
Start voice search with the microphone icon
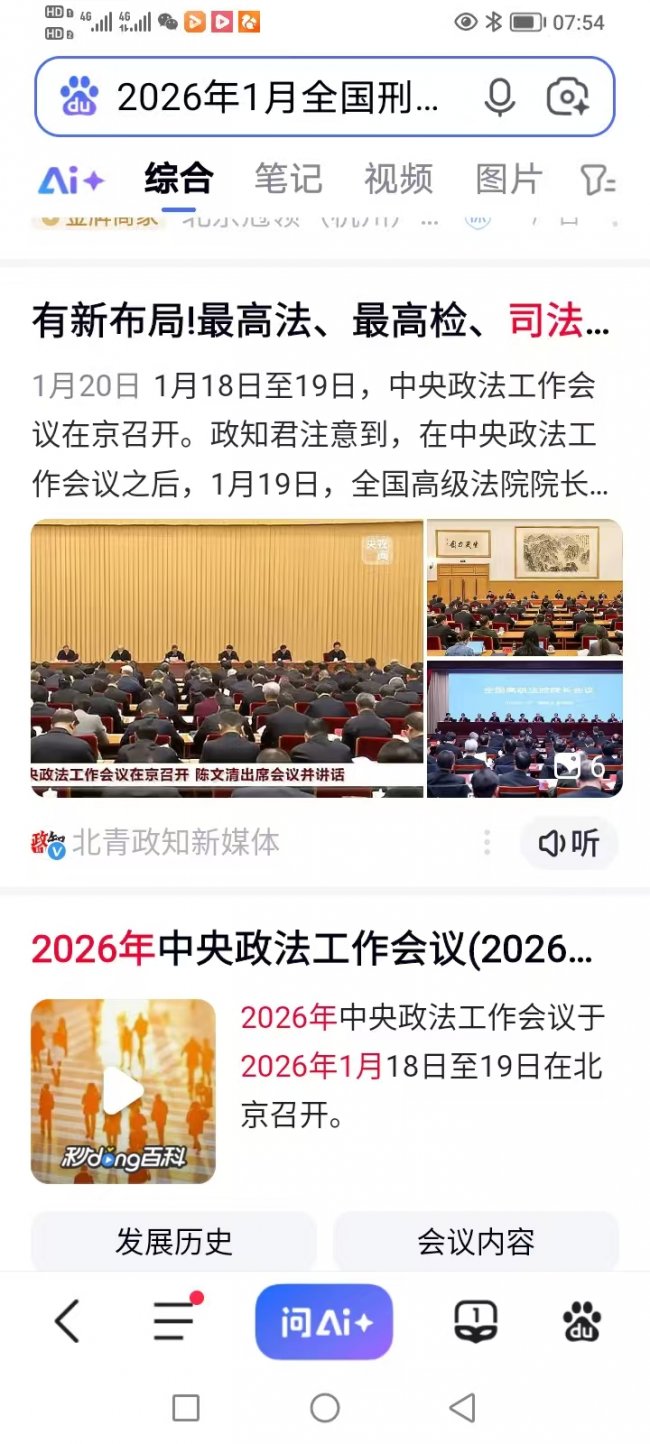500,97
